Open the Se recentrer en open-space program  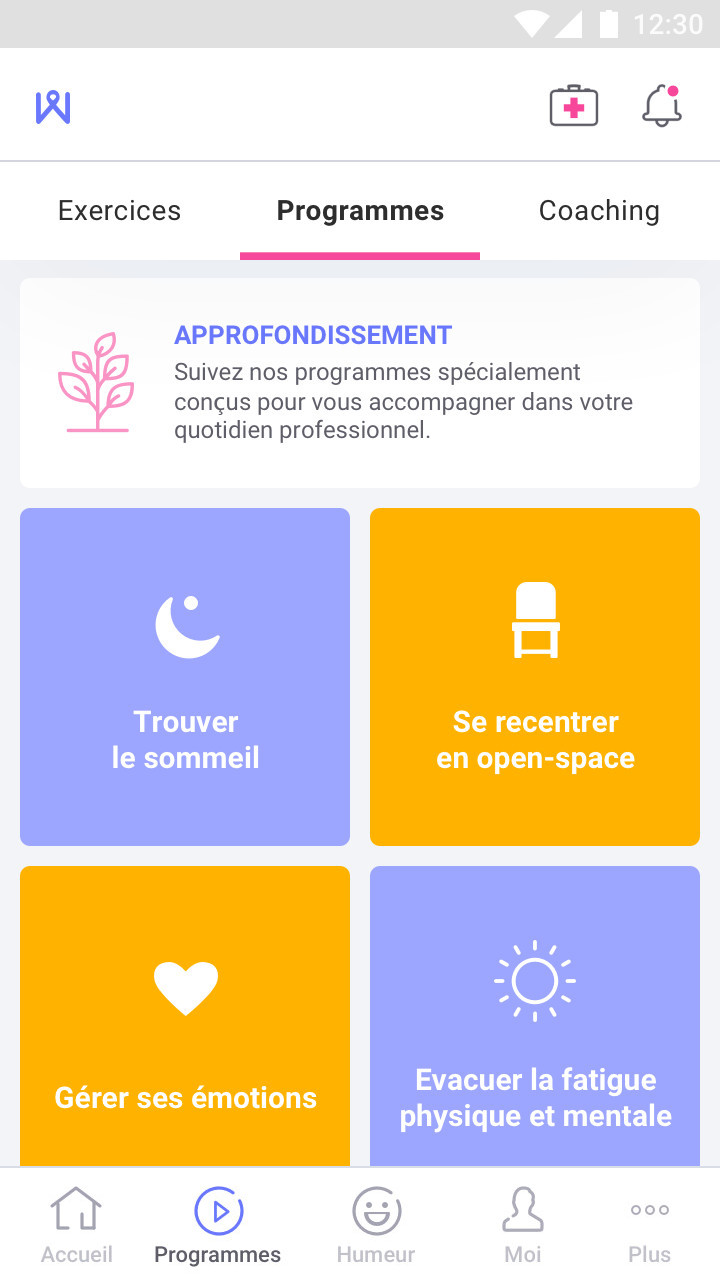(x=535, y=677)
